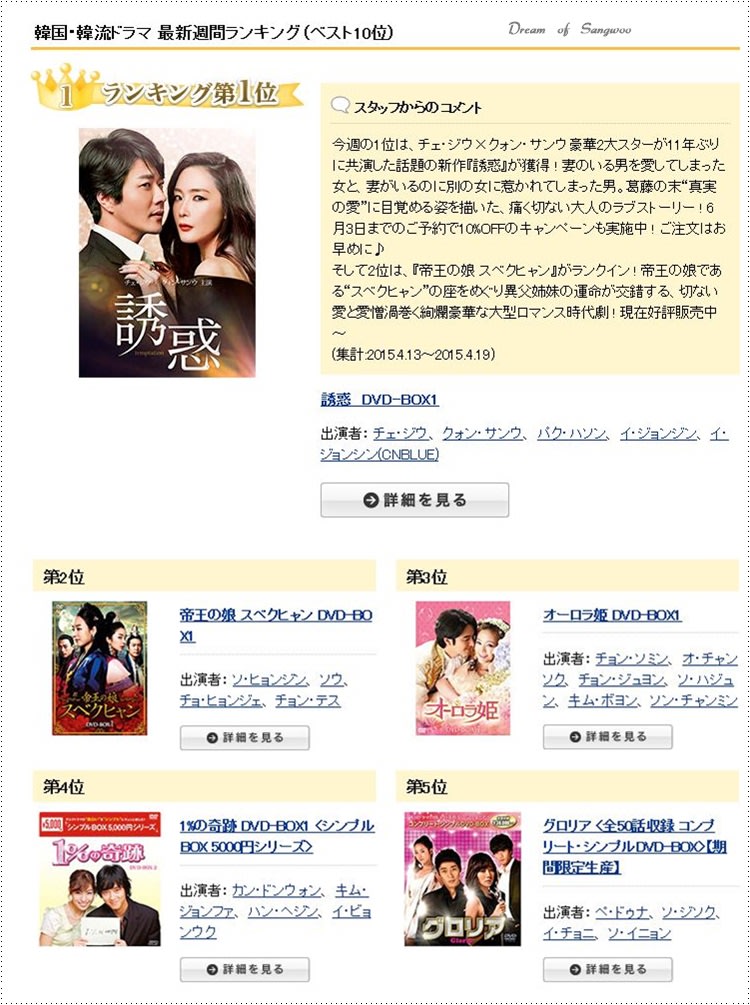The width and height of the screenshot is (750, 1005).
Task: View details for fourth-place 1%の奇跡
Action: tap(244, 969)
